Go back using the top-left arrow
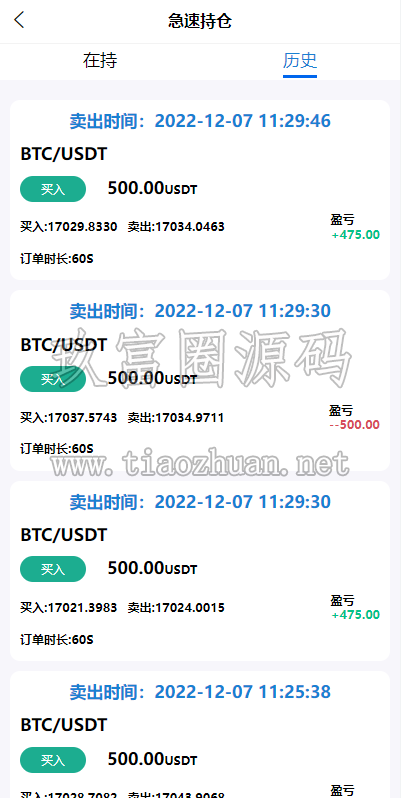The height and width of the screenshot is (798, 401). 19,20
